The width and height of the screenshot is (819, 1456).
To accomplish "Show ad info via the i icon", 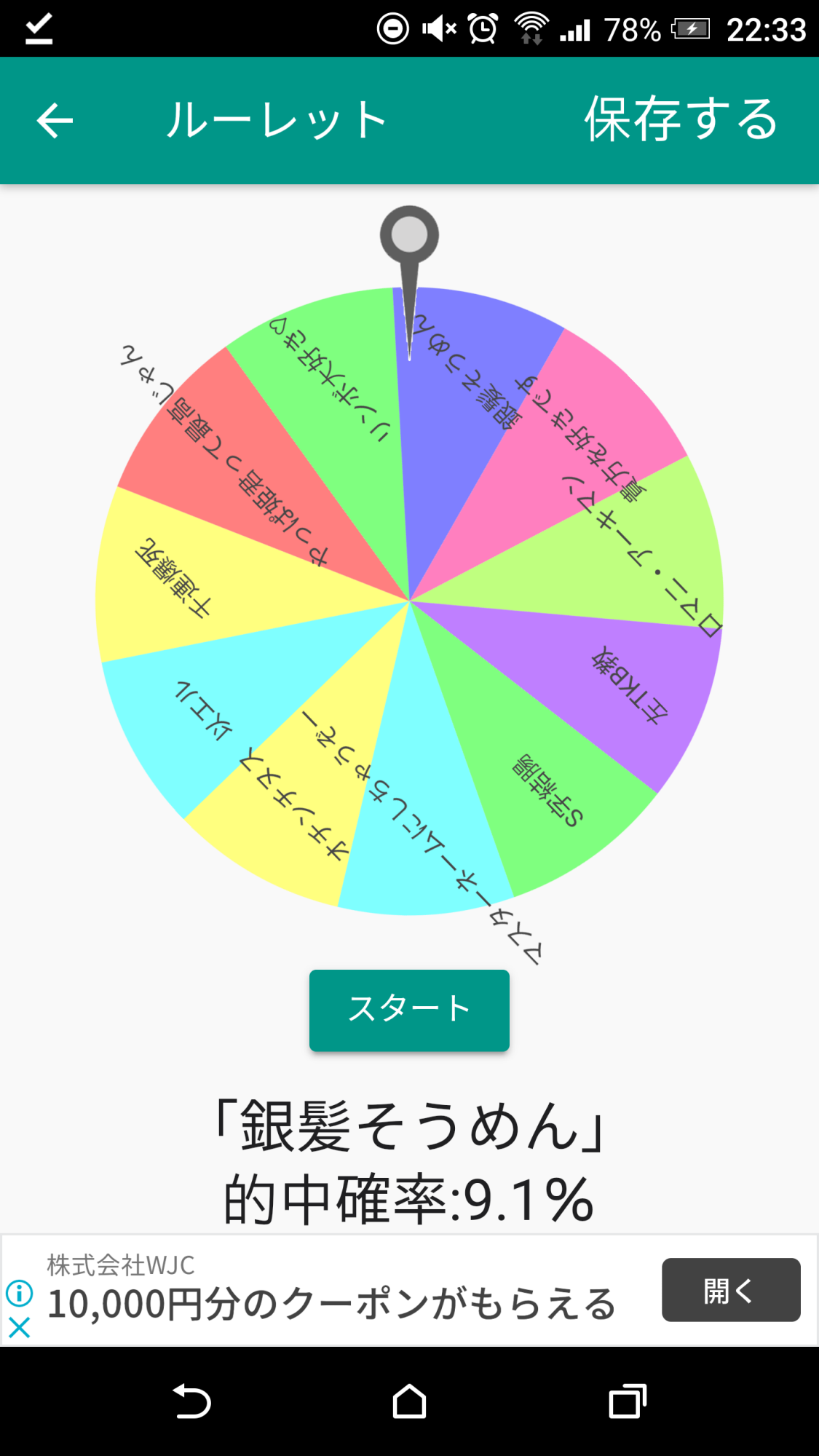I will pos(20,1293).
